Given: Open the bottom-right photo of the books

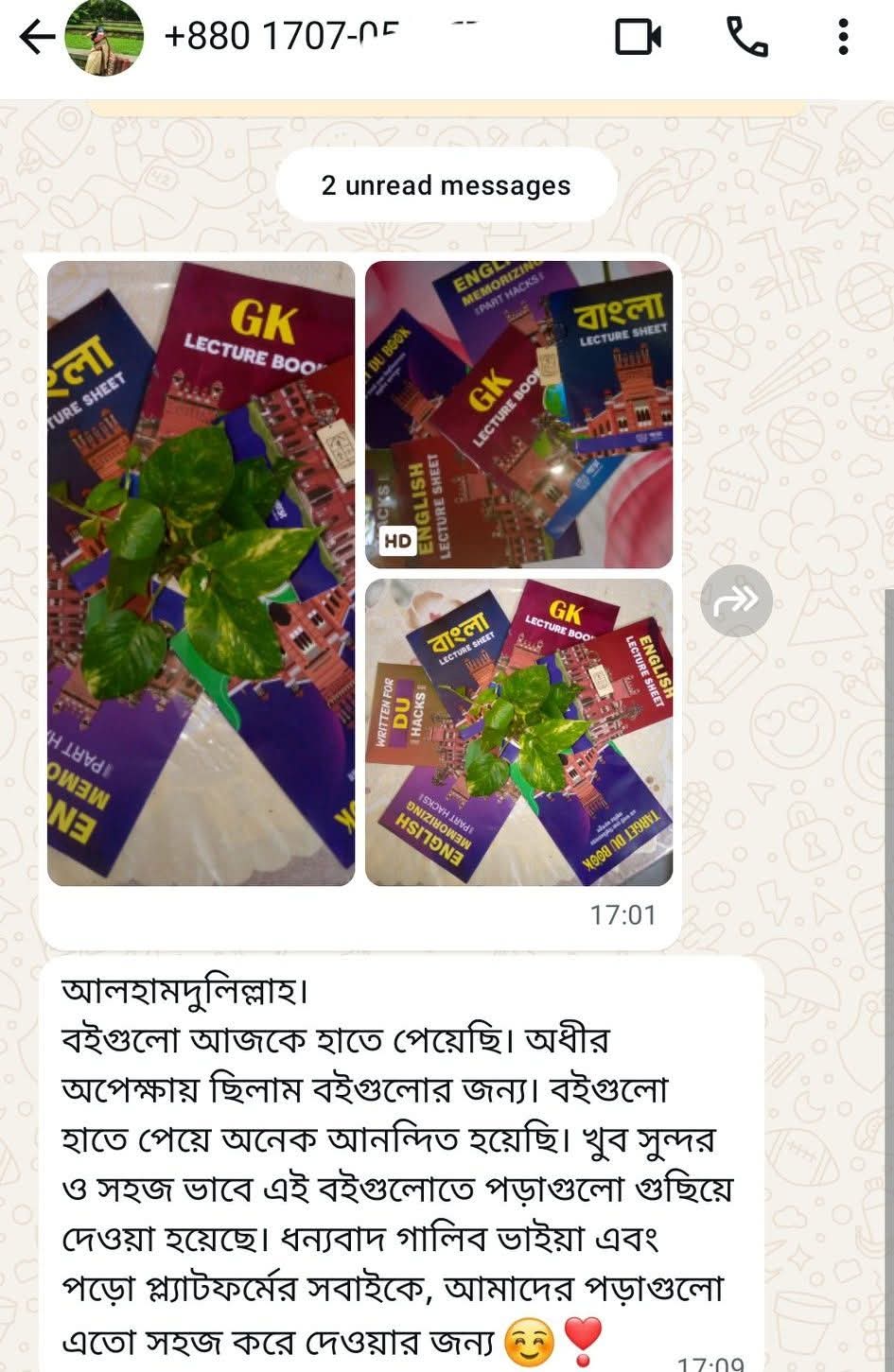Looking at the screenshot, I should tap(518, 732).
